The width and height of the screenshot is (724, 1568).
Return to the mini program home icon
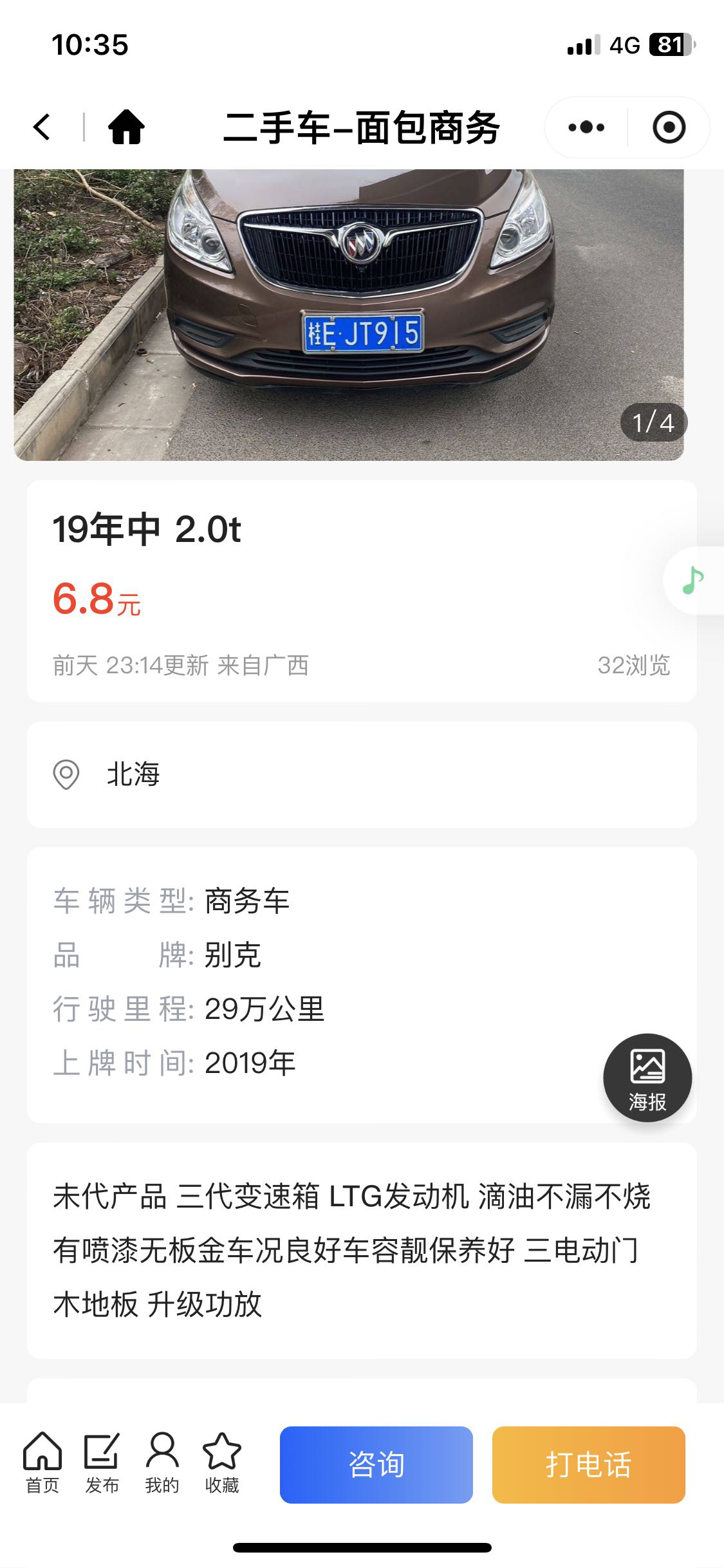126,127
